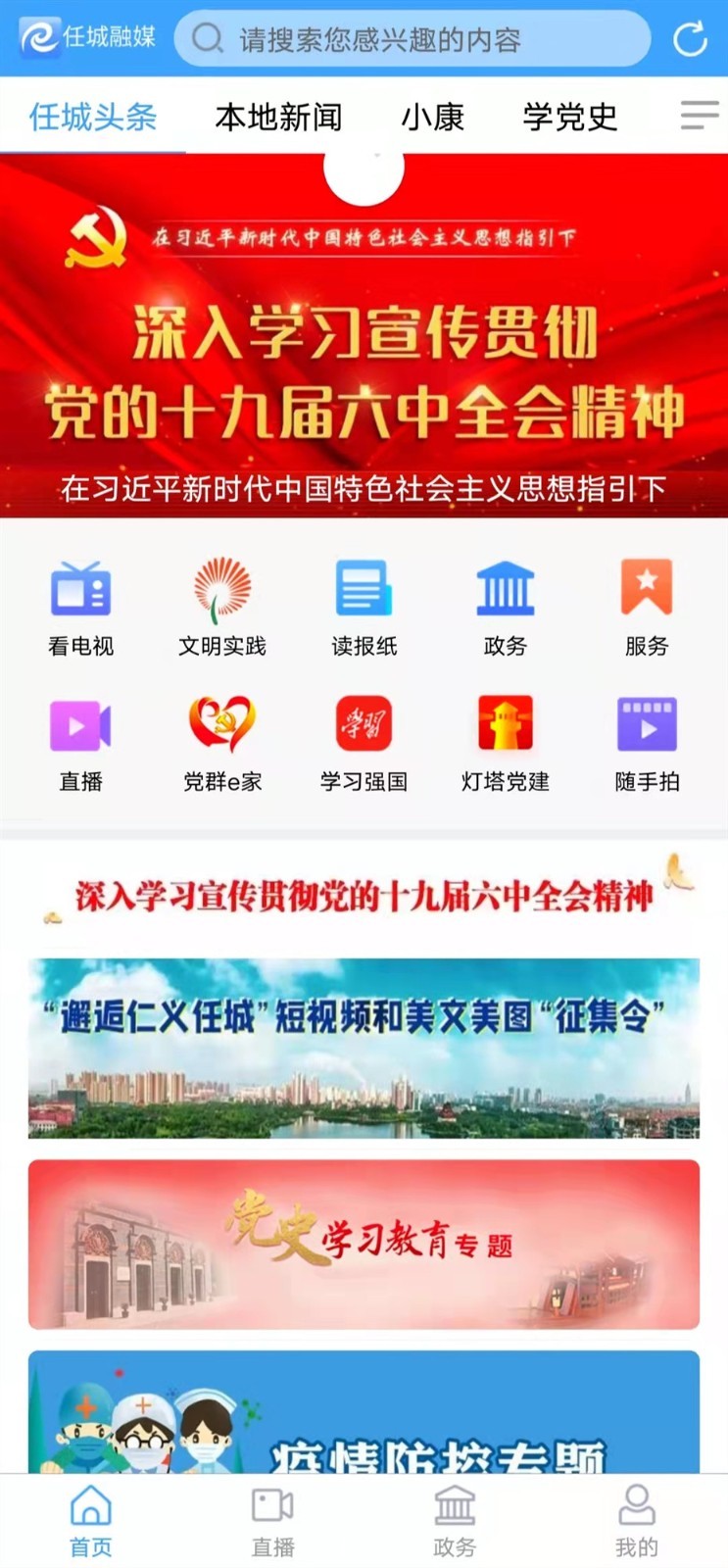
Task: Select the 文明实践 icon
Action: pos(222,603)
